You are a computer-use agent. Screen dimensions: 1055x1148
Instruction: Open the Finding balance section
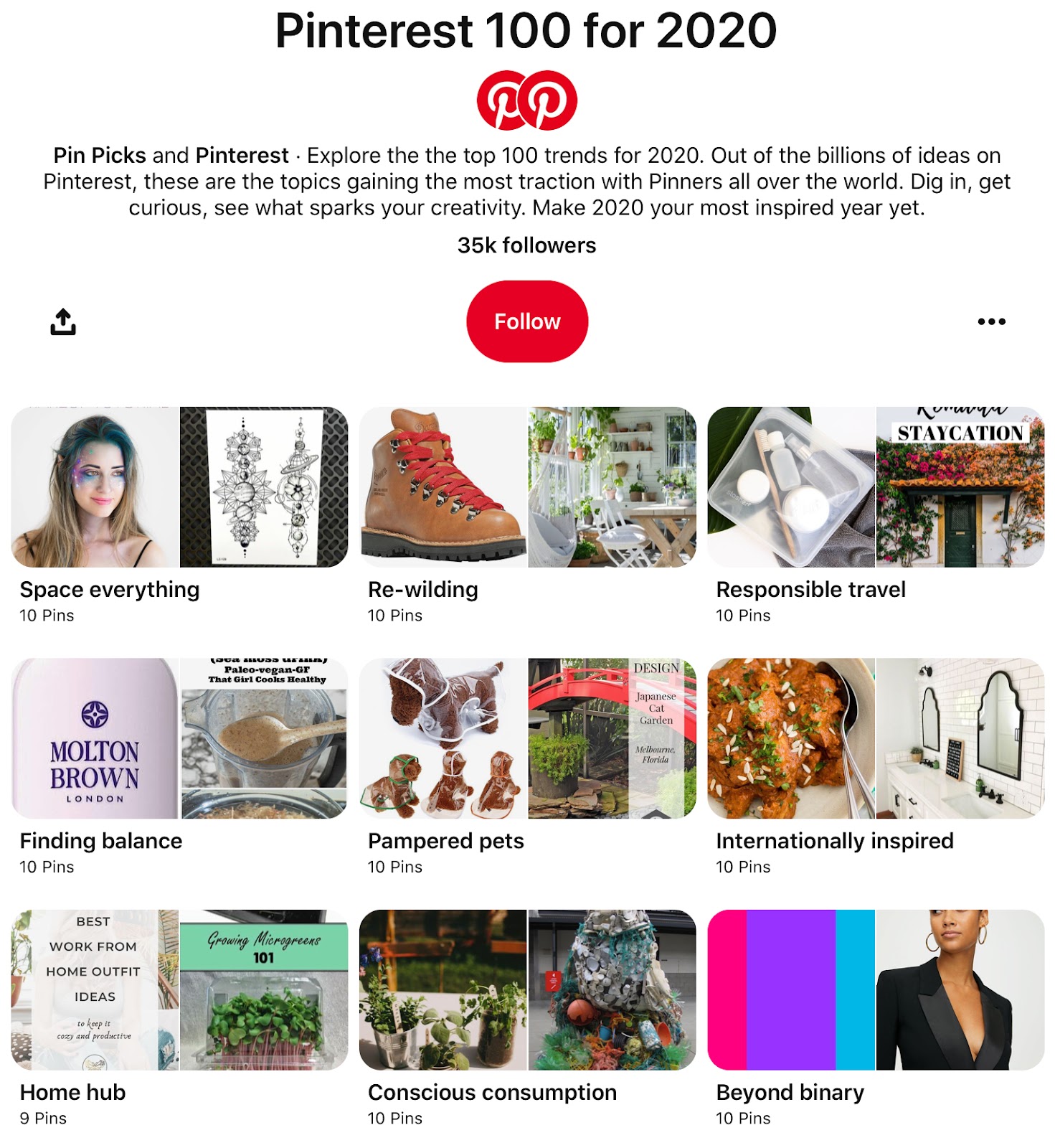(179, 738)
